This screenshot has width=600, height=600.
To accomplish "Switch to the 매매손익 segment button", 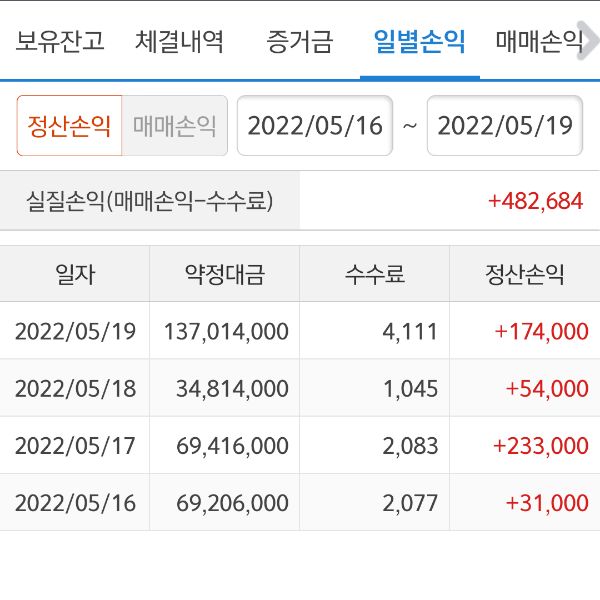I will coord(174,126).
